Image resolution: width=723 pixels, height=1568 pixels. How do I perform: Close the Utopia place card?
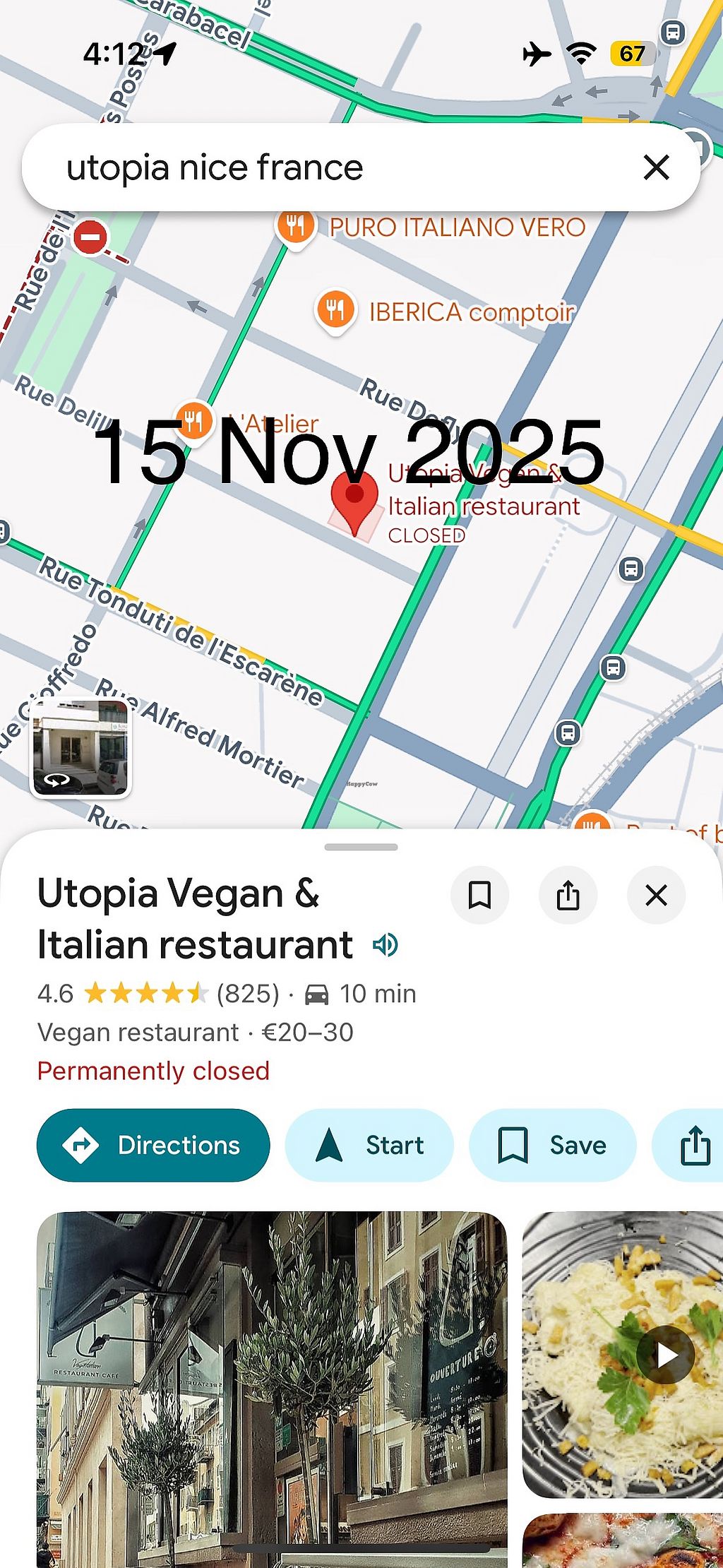pyautogui.click(x=656, y=895)
